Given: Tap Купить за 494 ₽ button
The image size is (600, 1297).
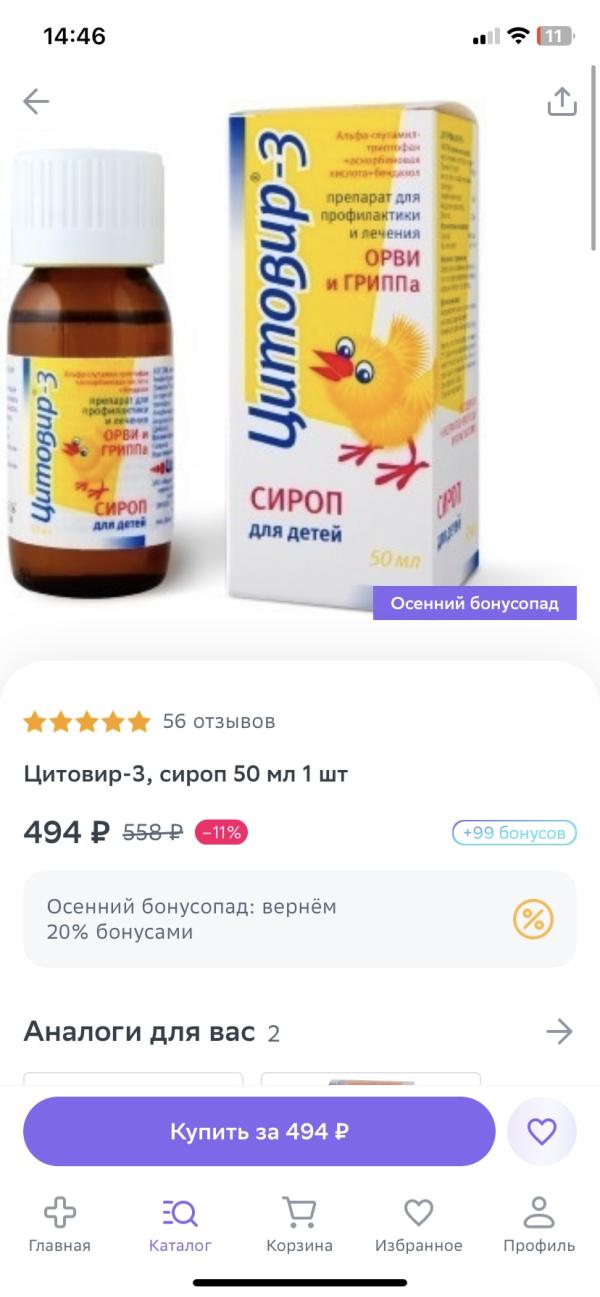Looking at the screenshot, I should tap(259, 1131).
